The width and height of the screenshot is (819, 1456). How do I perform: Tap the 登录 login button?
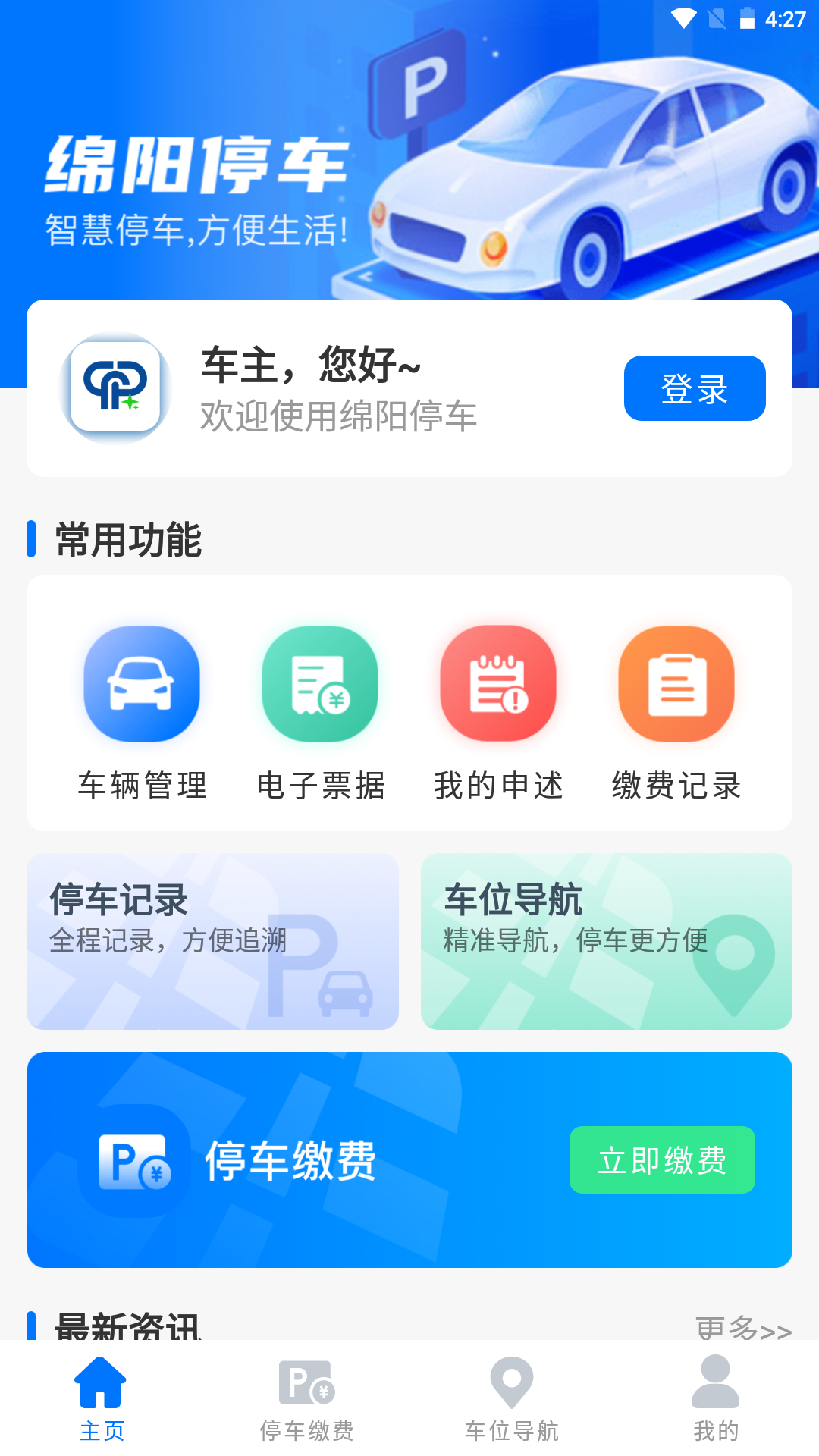coord(695,388)
